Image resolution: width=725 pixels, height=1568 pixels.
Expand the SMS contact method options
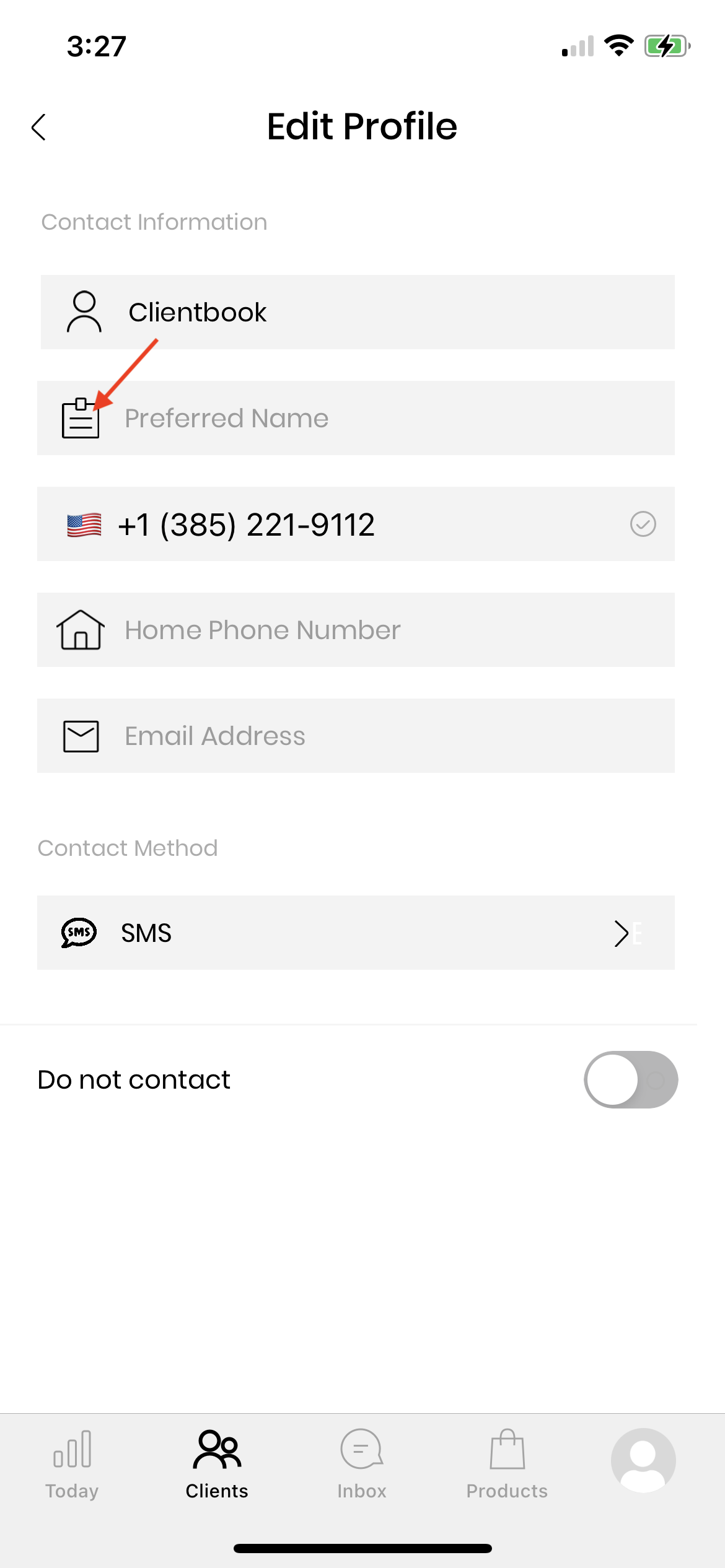pos(622,933)
